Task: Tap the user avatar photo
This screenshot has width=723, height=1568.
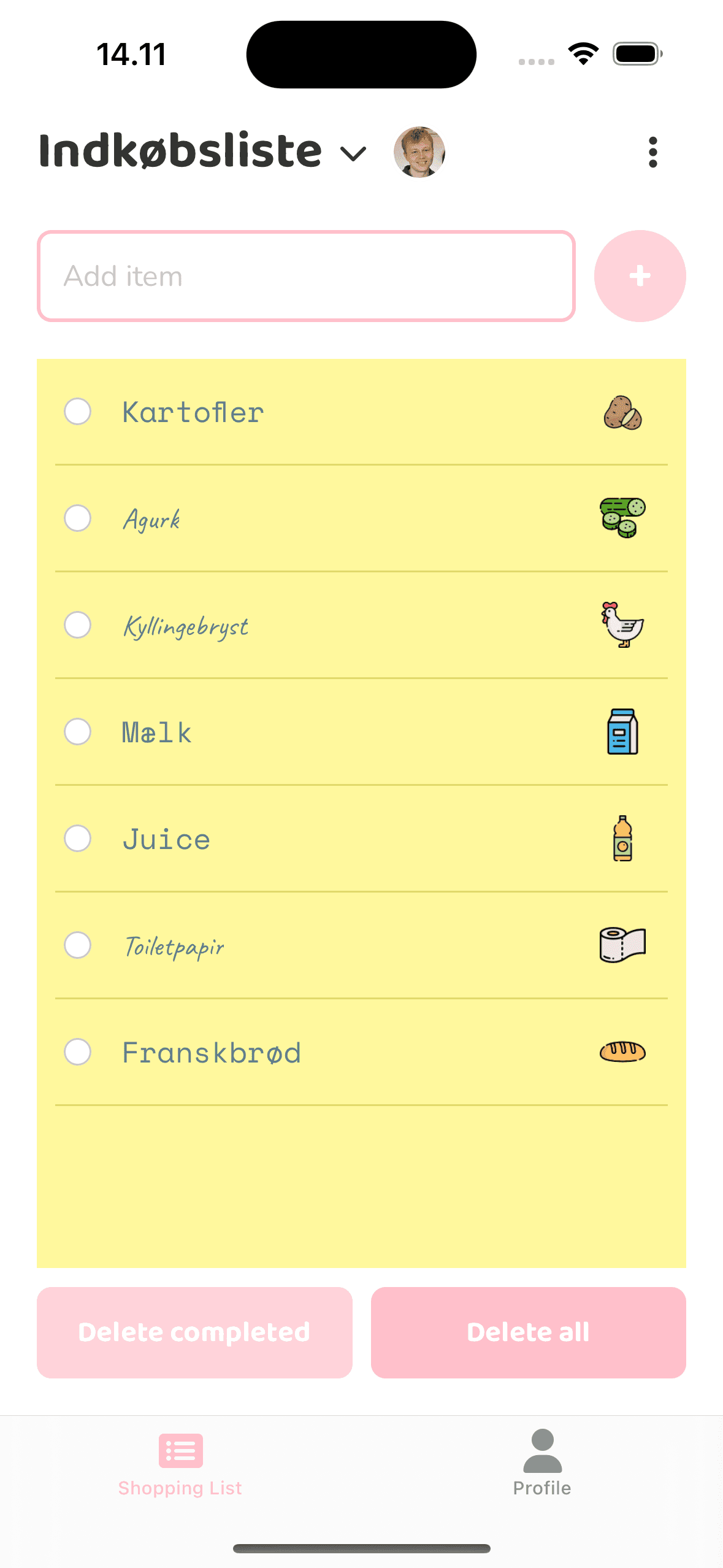Action: 419,152
